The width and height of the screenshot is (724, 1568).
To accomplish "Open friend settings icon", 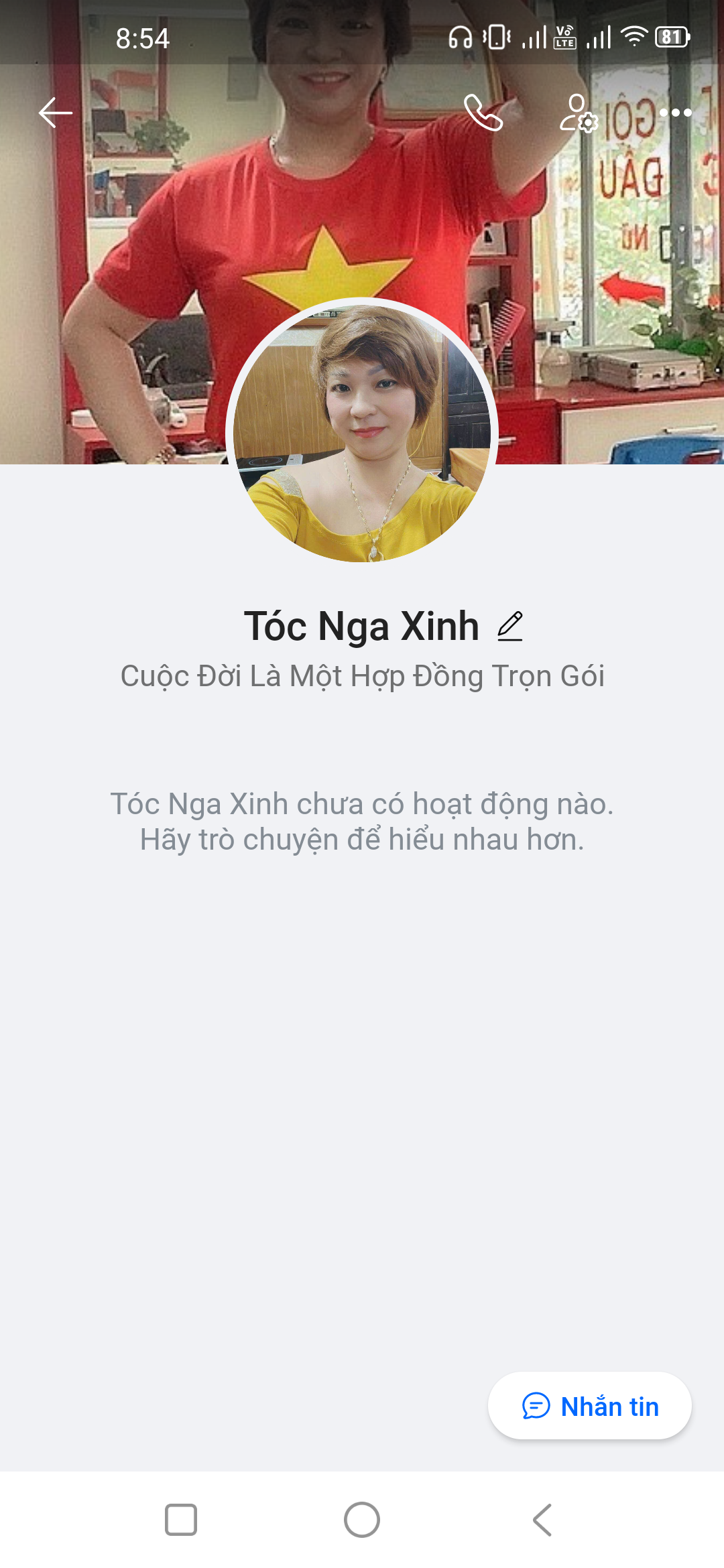I will pos(579,113).
